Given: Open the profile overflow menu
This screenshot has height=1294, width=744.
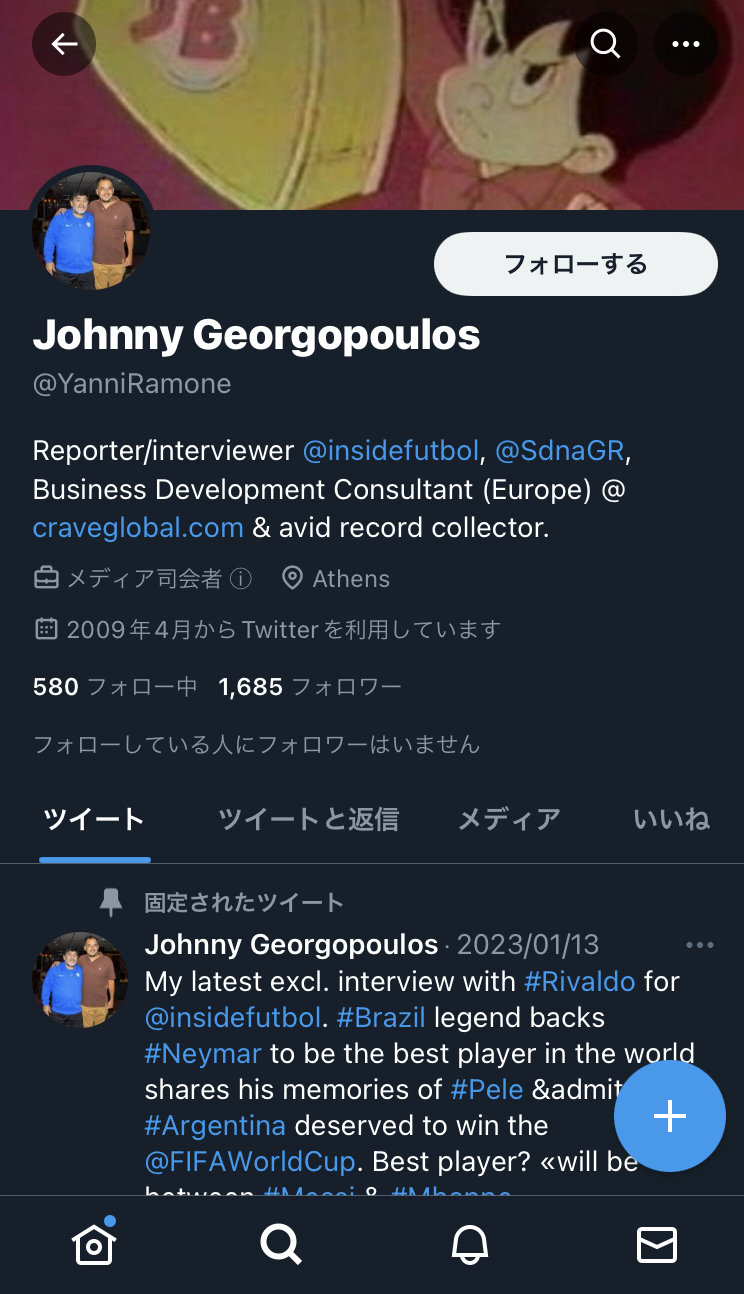Looking at the screenshot, I should tap(686, 44).
